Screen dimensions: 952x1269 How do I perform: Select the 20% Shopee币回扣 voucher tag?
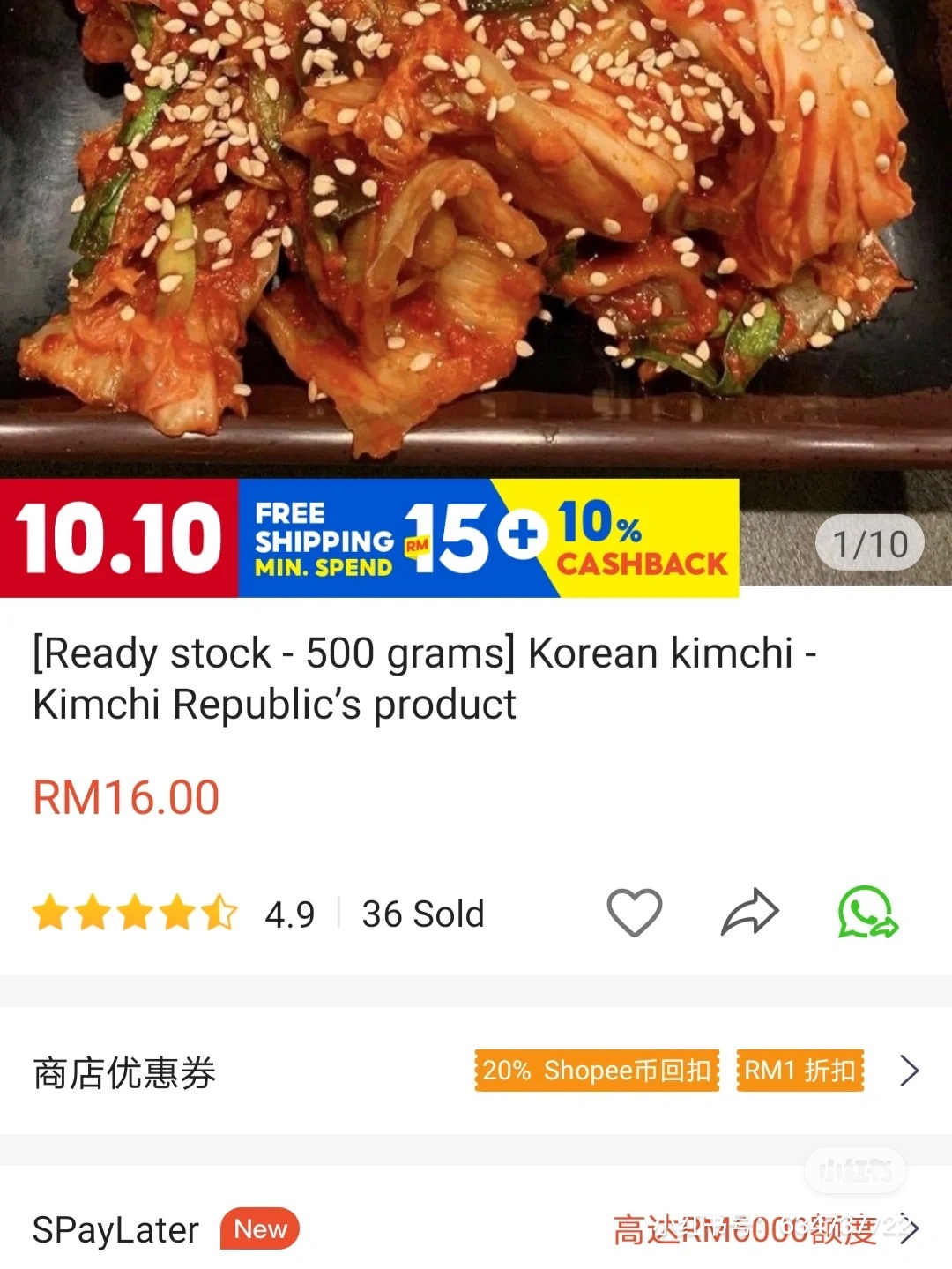click(597, 1071)
